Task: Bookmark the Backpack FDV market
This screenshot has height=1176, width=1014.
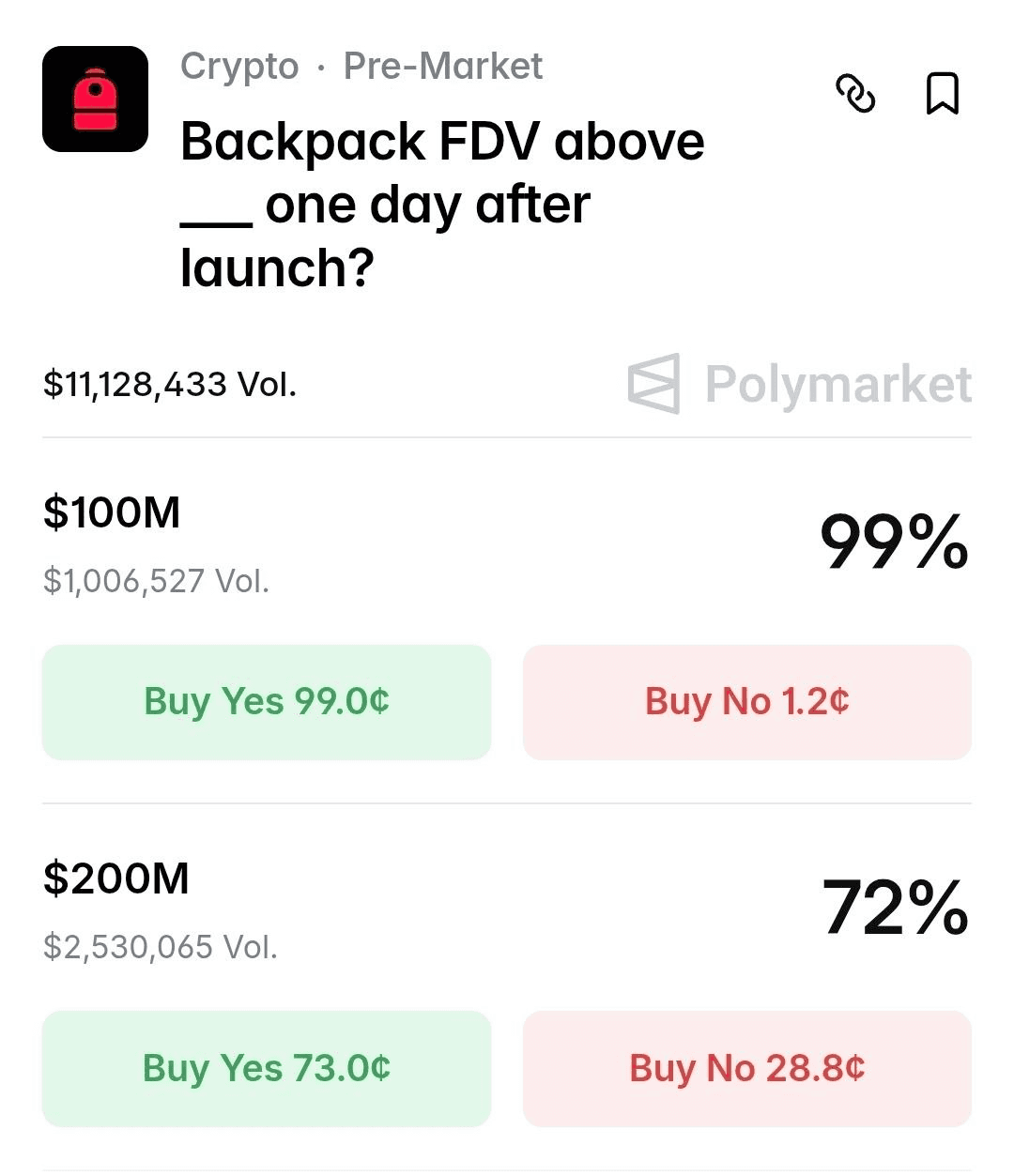Action: [942, 94]
